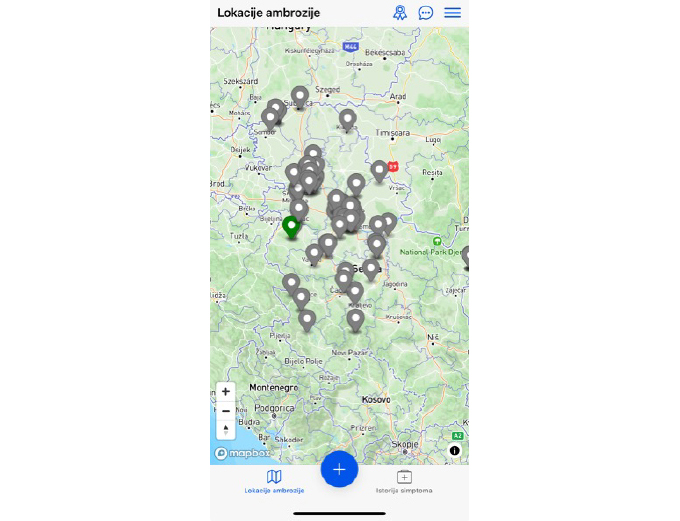The image size is (680, 521).
Task: Add a new ragweed location
Action: [339, 469]
